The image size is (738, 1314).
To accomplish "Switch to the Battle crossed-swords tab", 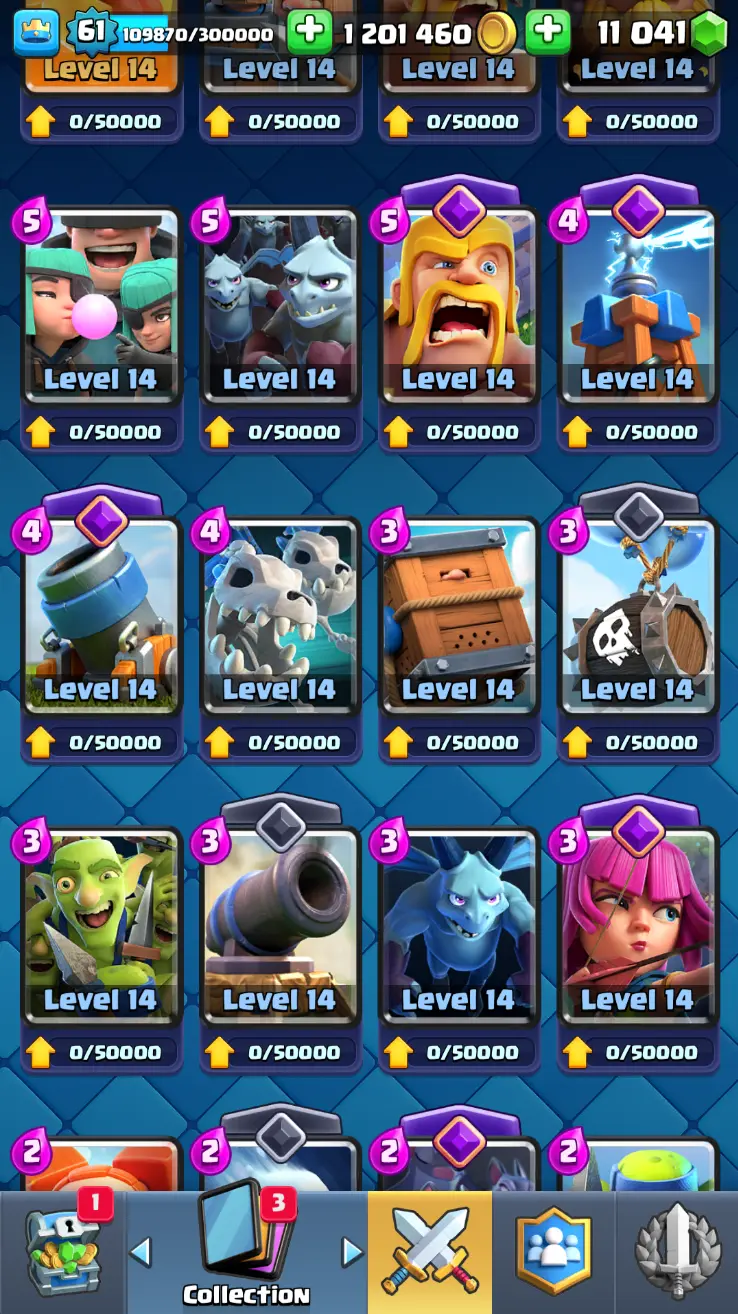I will [430, 1252].
